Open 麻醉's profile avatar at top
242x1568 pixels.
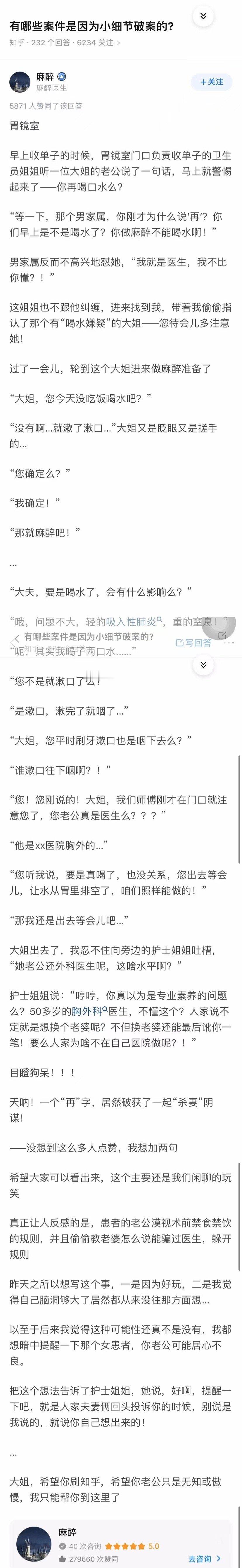tap(20, 82)
